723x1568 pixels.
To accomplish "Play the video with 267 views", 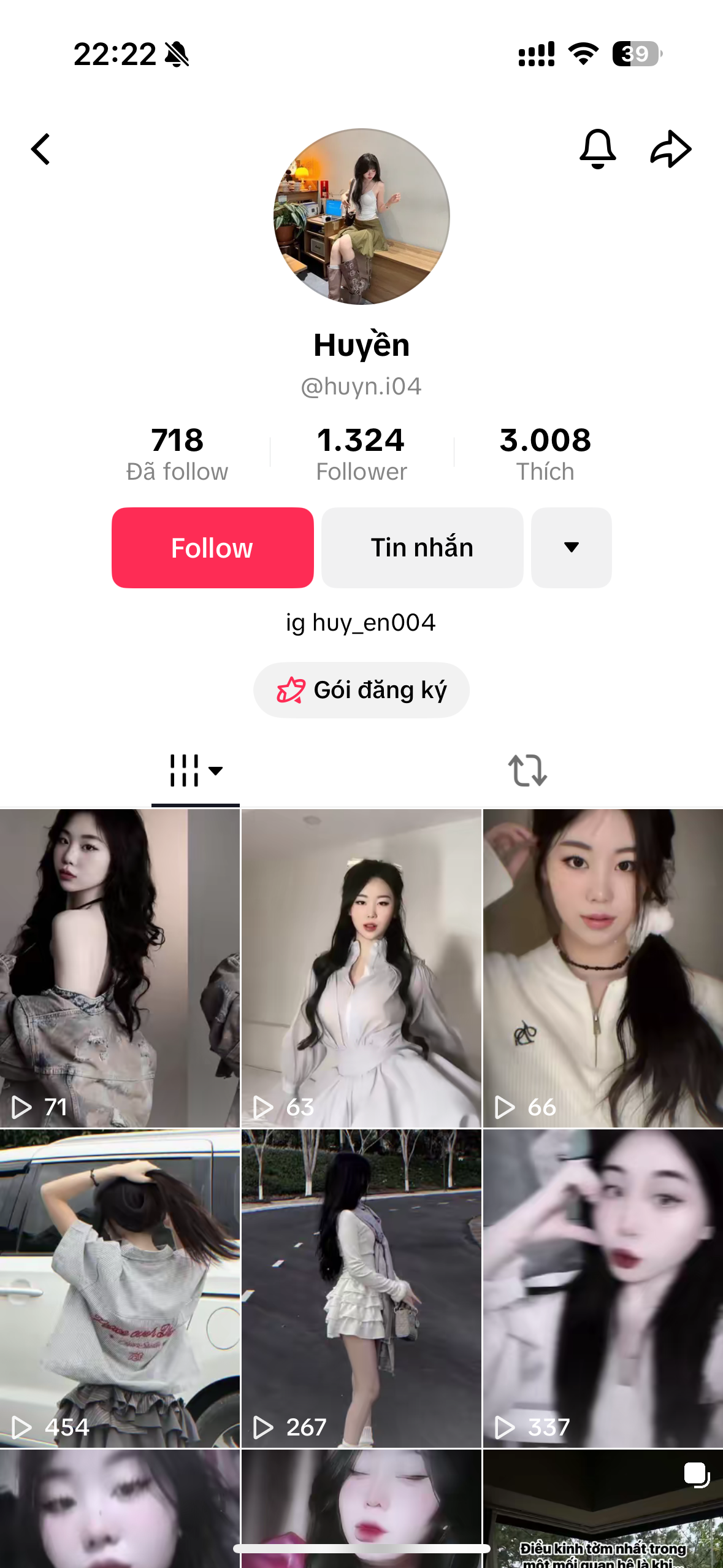I will click(x=361, y=1288).
